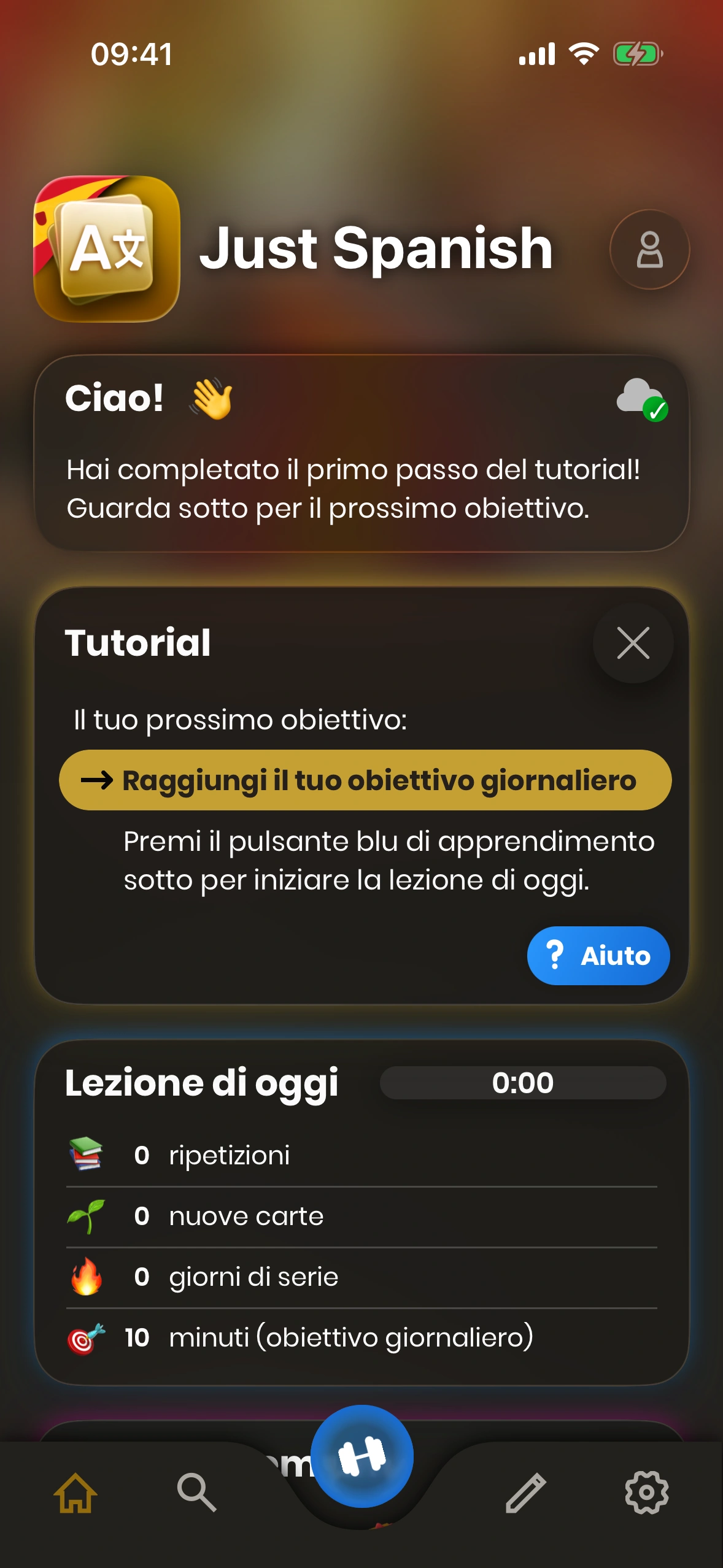Select the 'Raggiungi il tuo obiettivo giornaliero' goal
Screen dimensions: 723x1568
pos(365,780)
